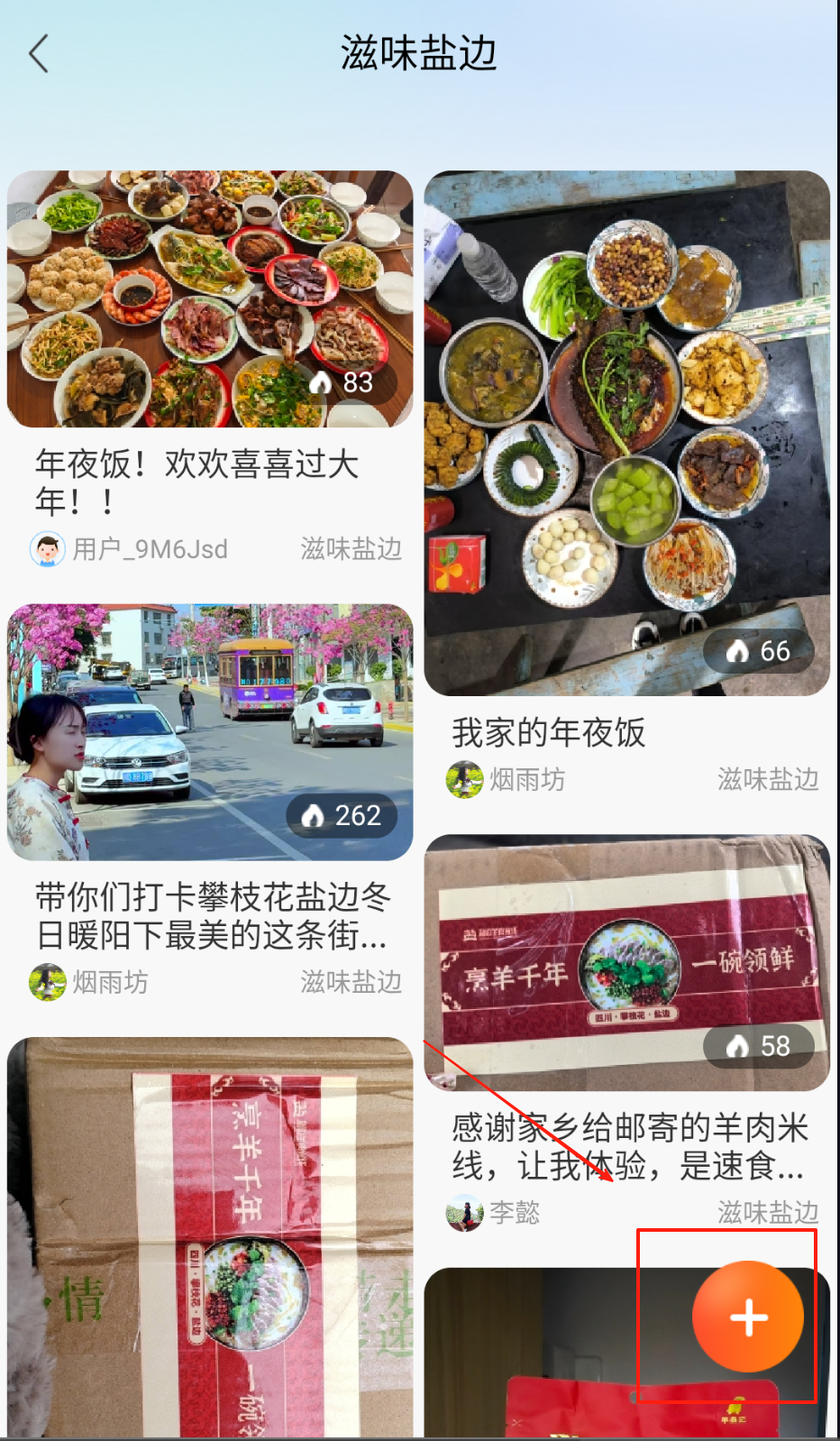Create a new post with the orange plus button
Screen dimensions: 840x1441
(x=748, y=1317)
